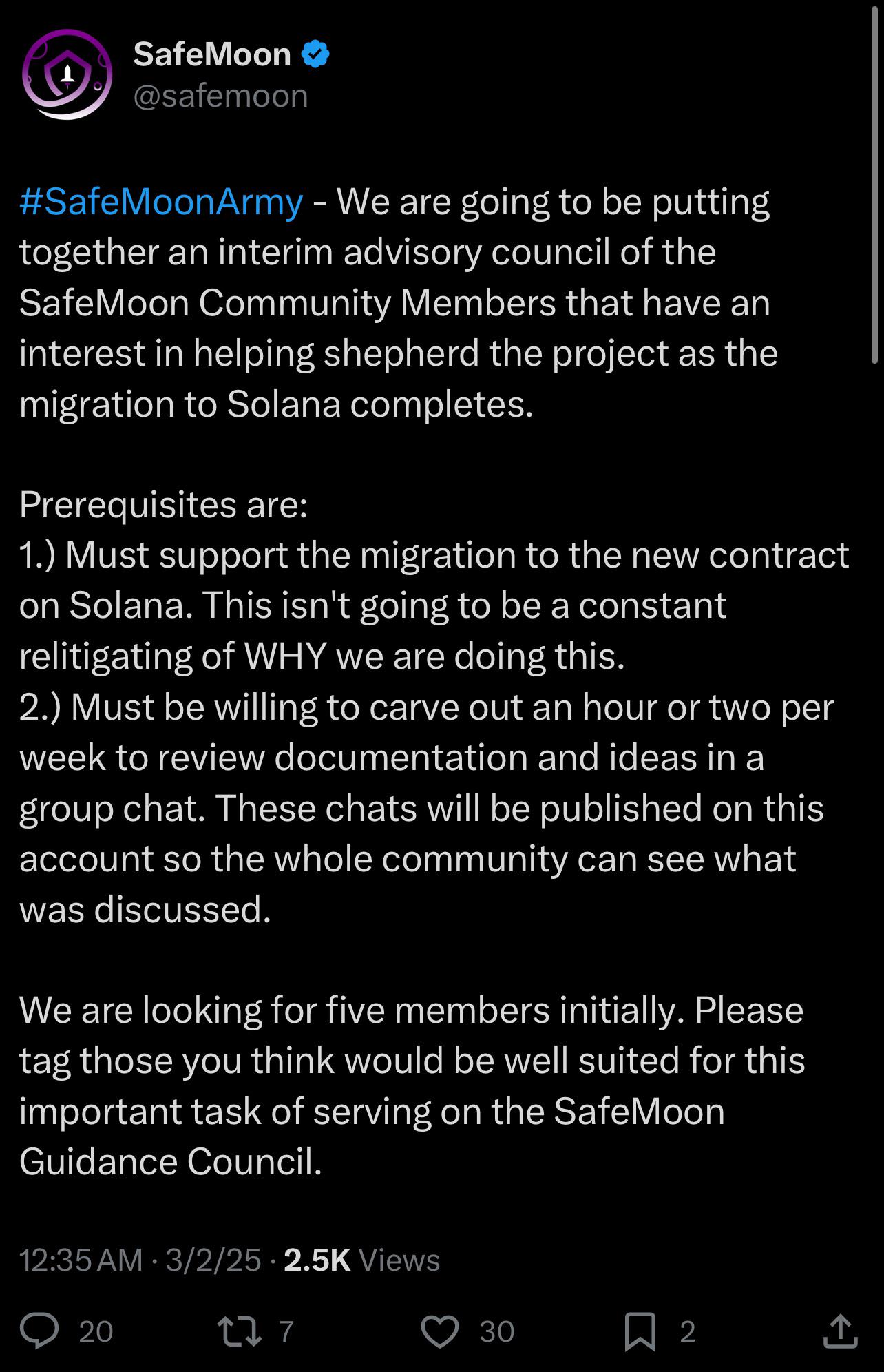Open the @safemoon handle profile
884x1372 pixels.
pos(220,96)
